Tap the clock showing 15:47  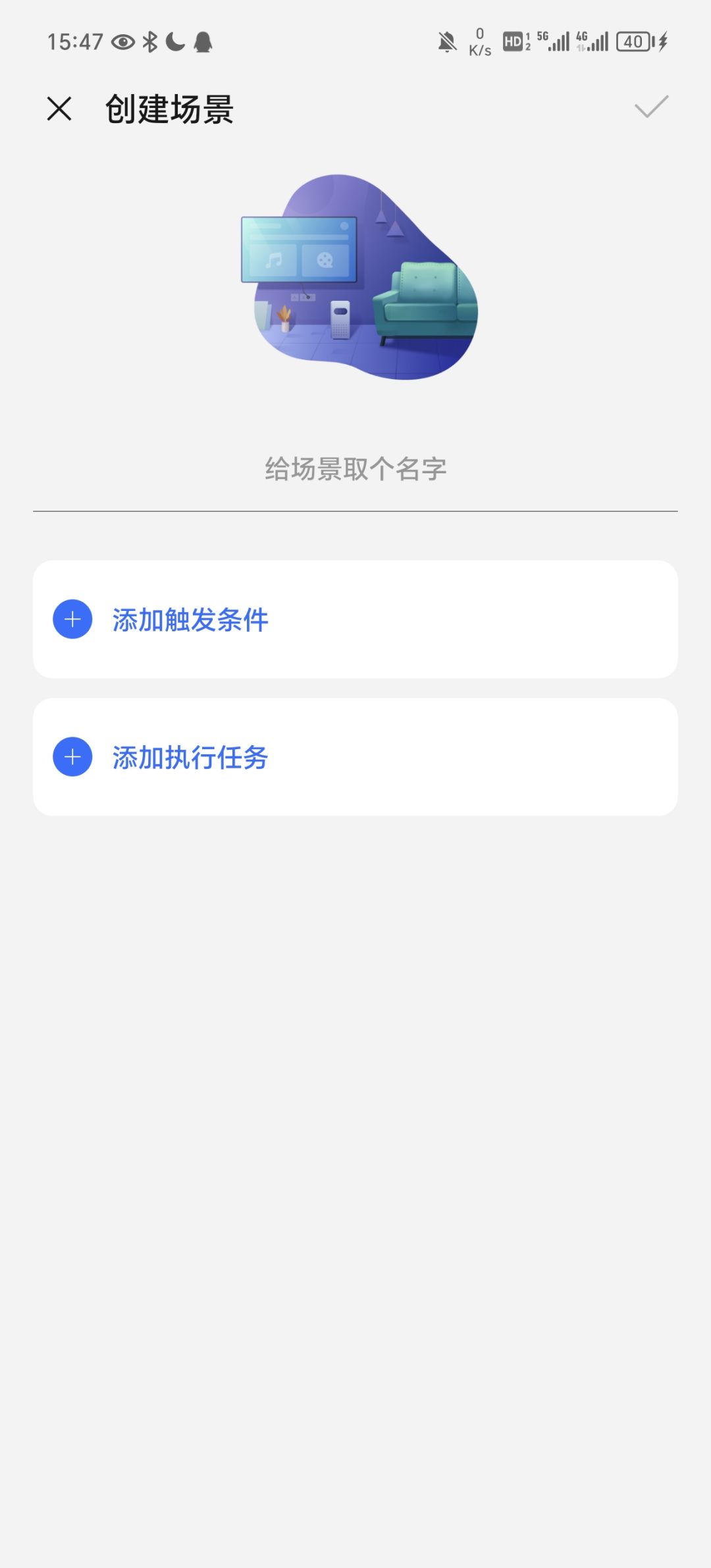(74, 41)
